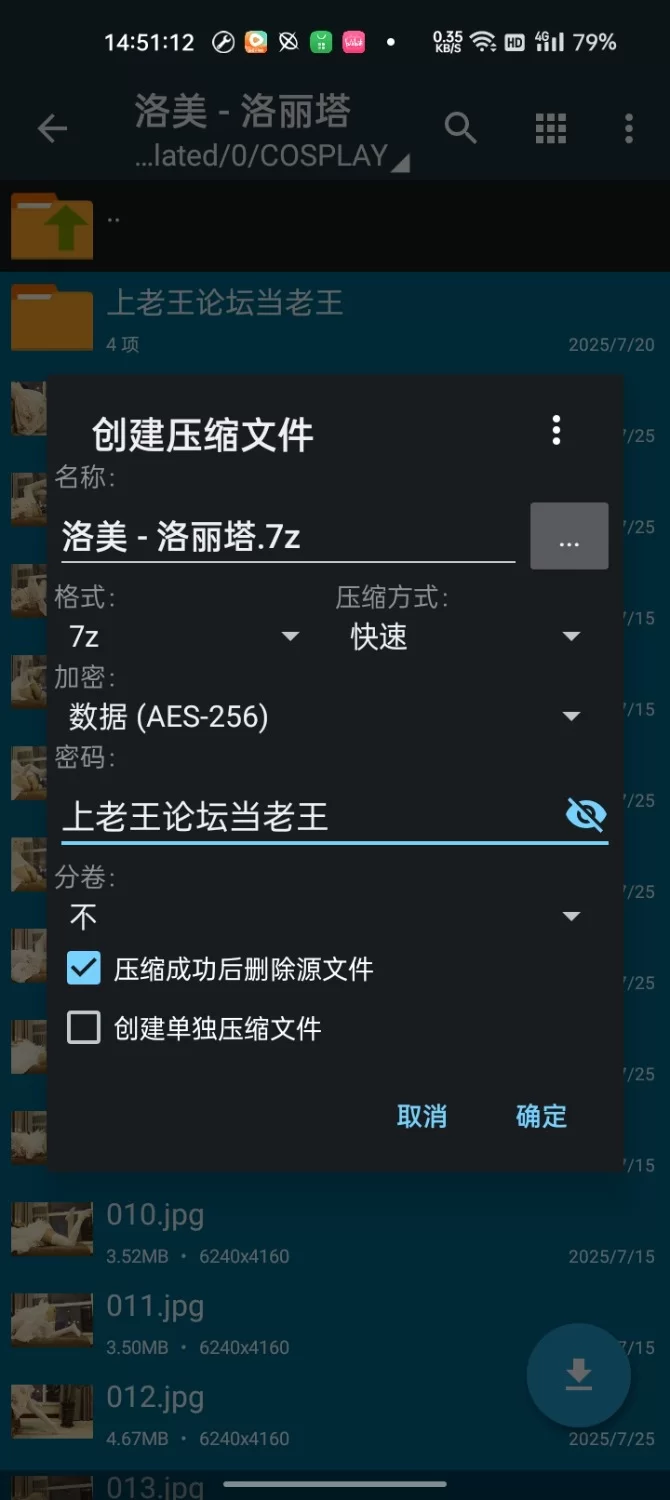The image size is (670, 1500).
Task: Tap 取消 to cancel the dialog
Action: pyautogui.click(x=421, y=1116)
